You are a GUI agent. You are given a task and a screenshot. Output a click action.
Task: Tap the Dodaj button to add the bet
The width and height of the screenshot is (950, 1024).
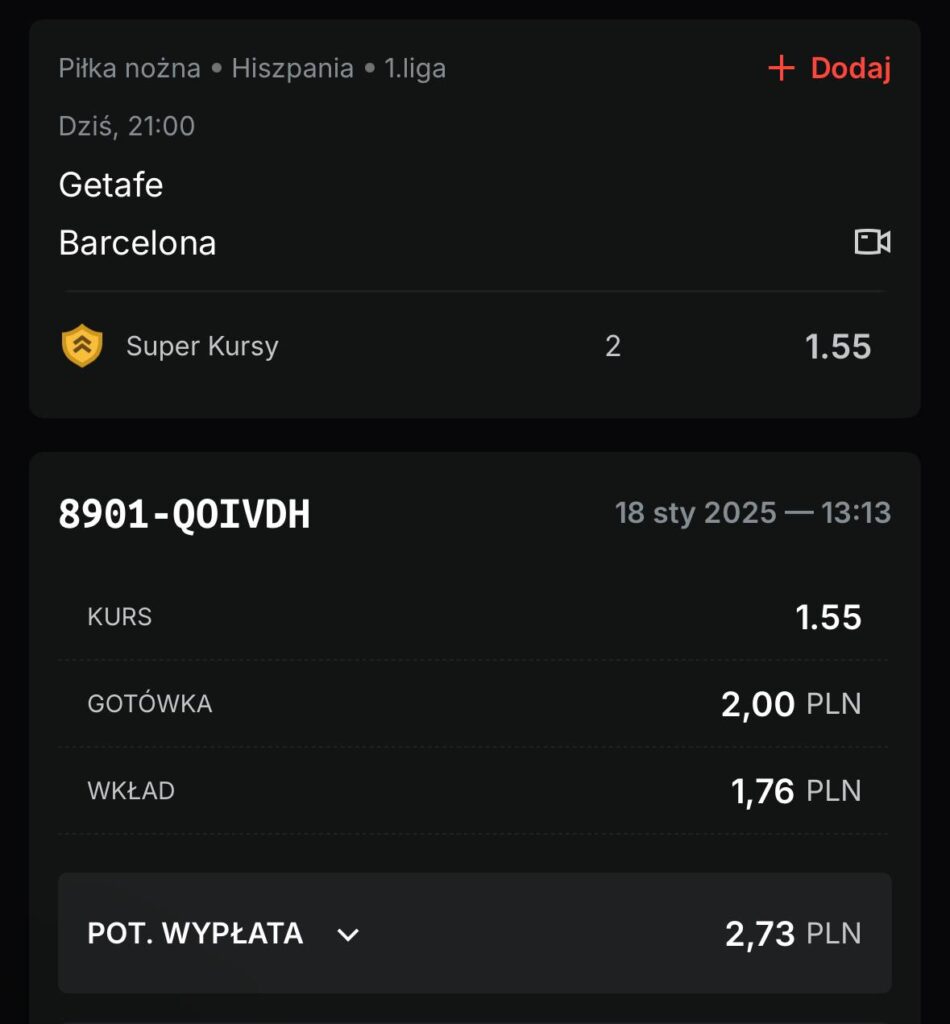click(x=829, y=69)
